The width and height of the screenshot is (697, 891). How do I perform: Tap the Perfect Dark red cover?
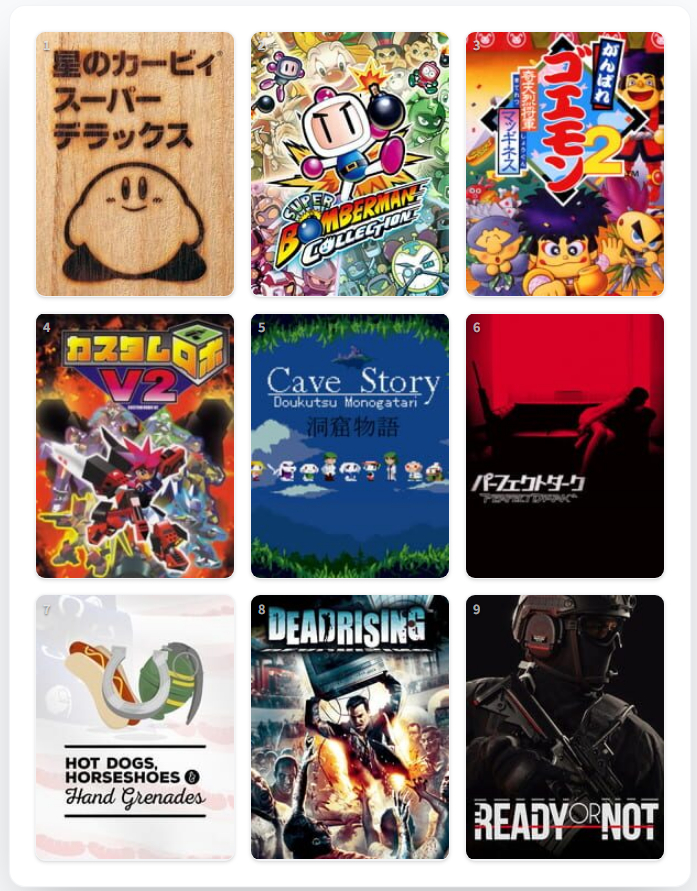[x=565, y=446]
